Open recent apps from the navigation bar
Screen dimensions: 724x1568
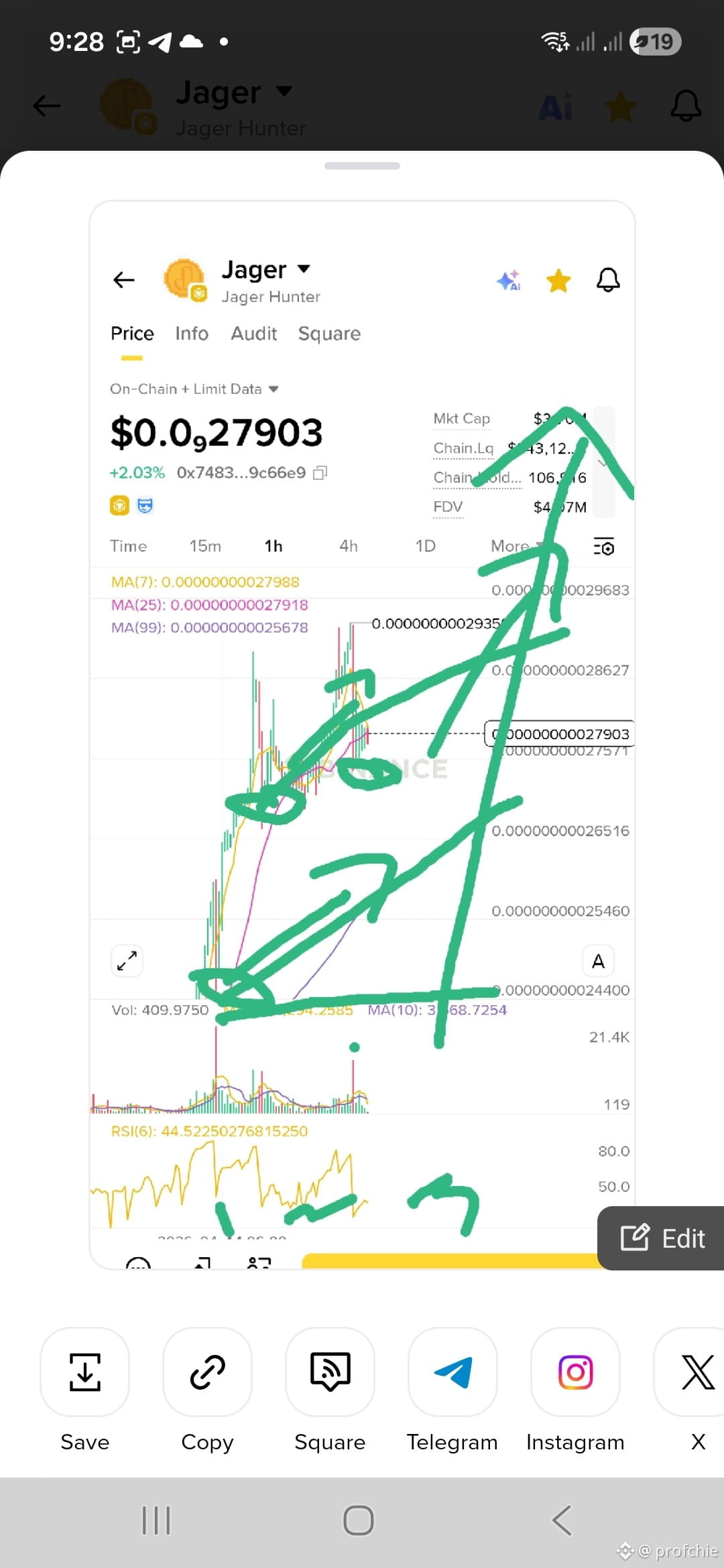[156, 1520]
